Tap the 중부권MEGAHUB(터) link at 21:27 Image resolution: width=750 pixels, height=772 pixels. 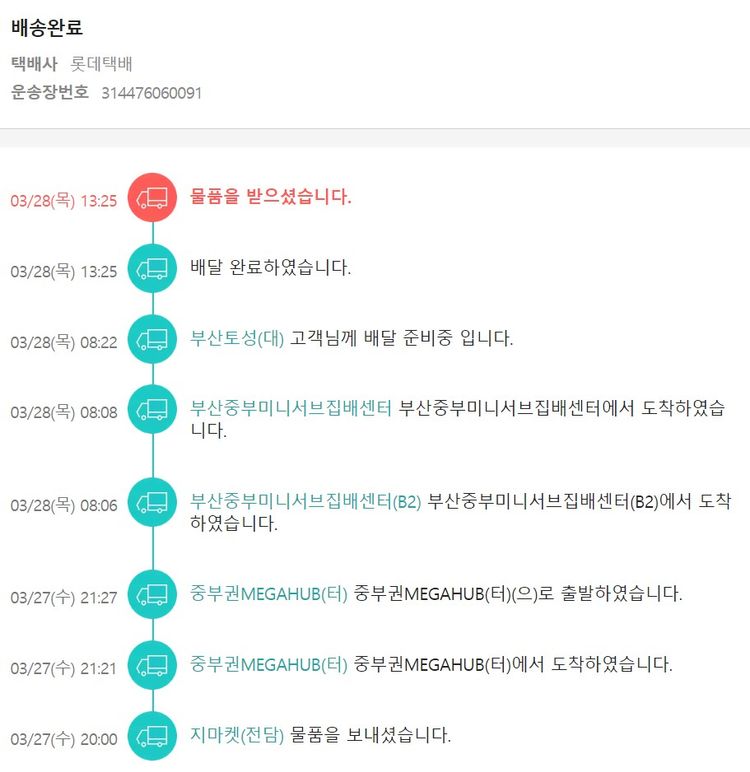tap(269, 593)
